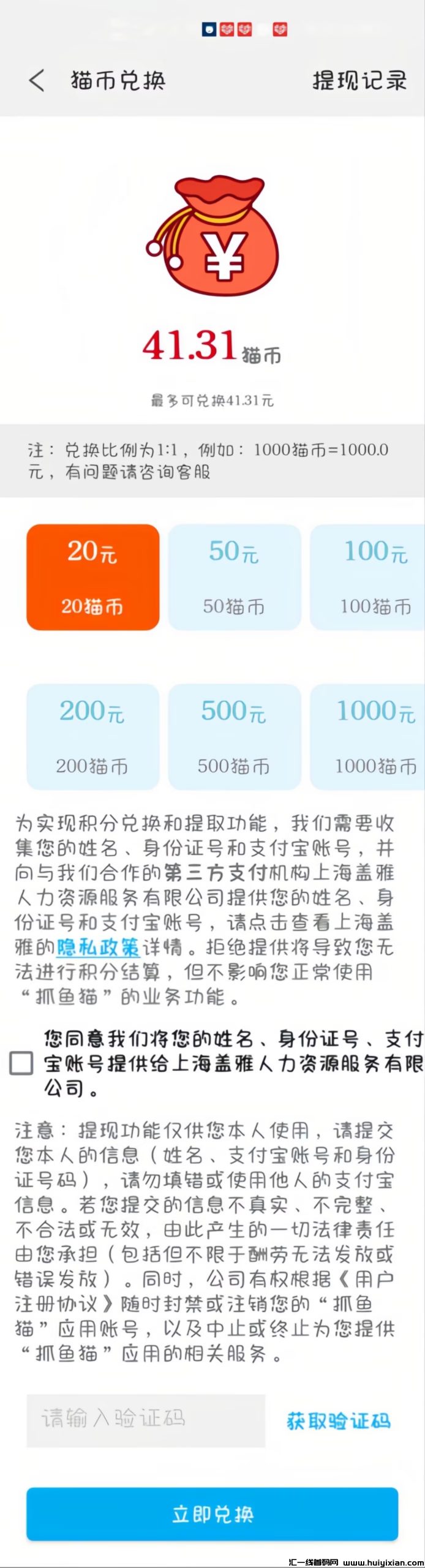The image size is (425, 1568).
Task: Go back from 猫币兑换 page
Action: point(37,80)
